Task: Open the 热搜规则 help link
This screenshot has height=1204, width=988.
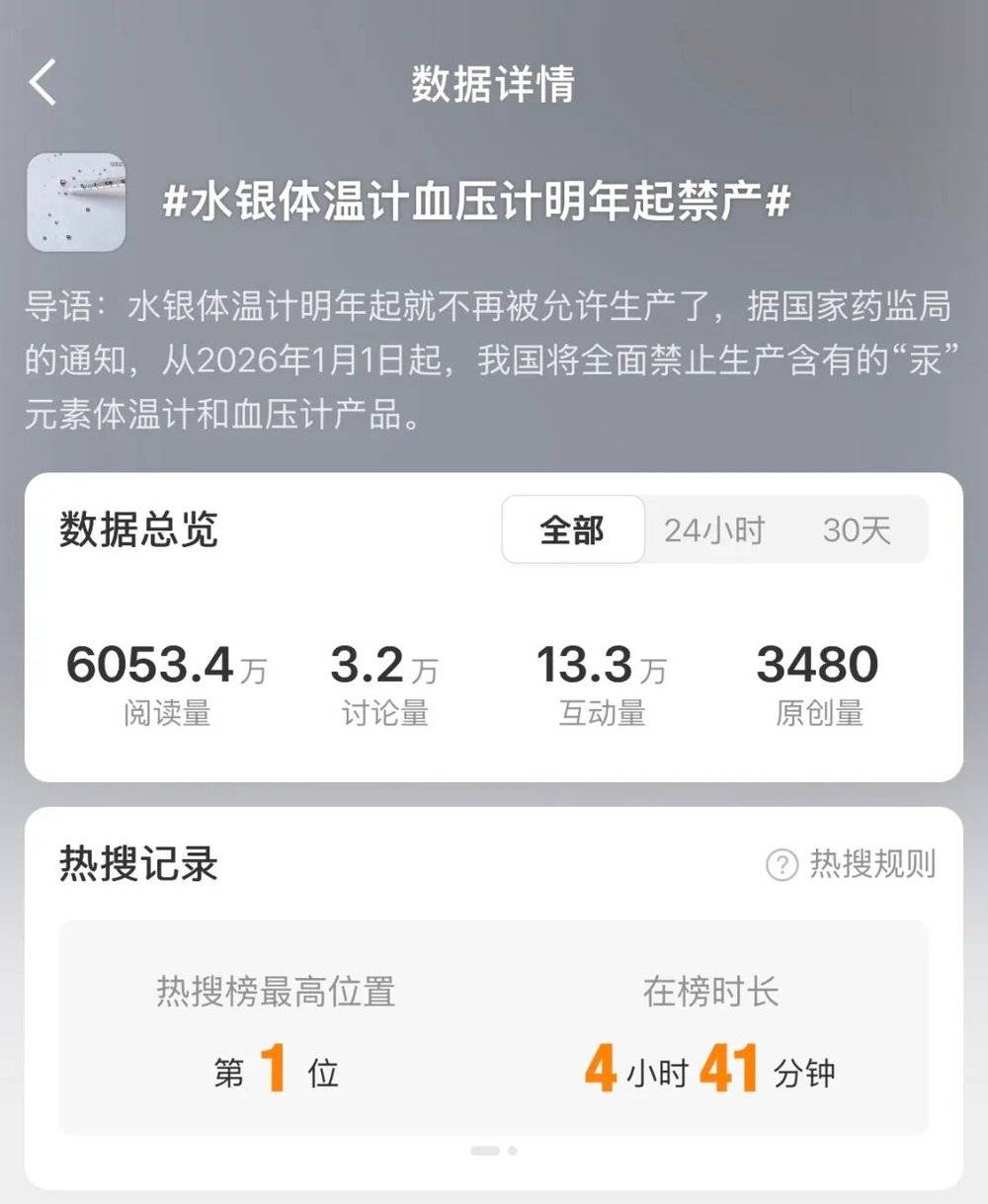Action: (852, 864)
